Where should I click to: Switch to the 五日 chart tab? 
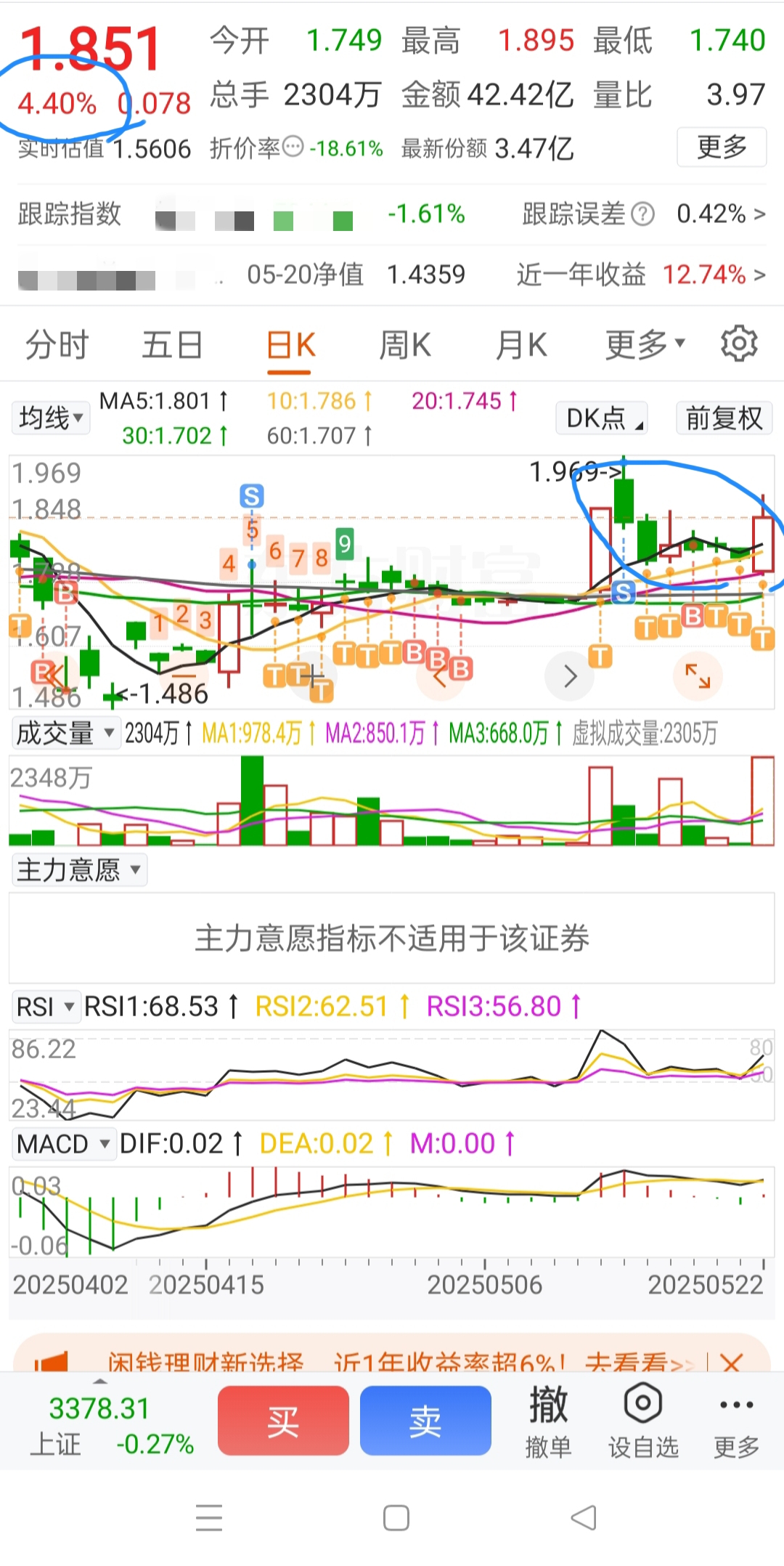[x=172, y=345]
